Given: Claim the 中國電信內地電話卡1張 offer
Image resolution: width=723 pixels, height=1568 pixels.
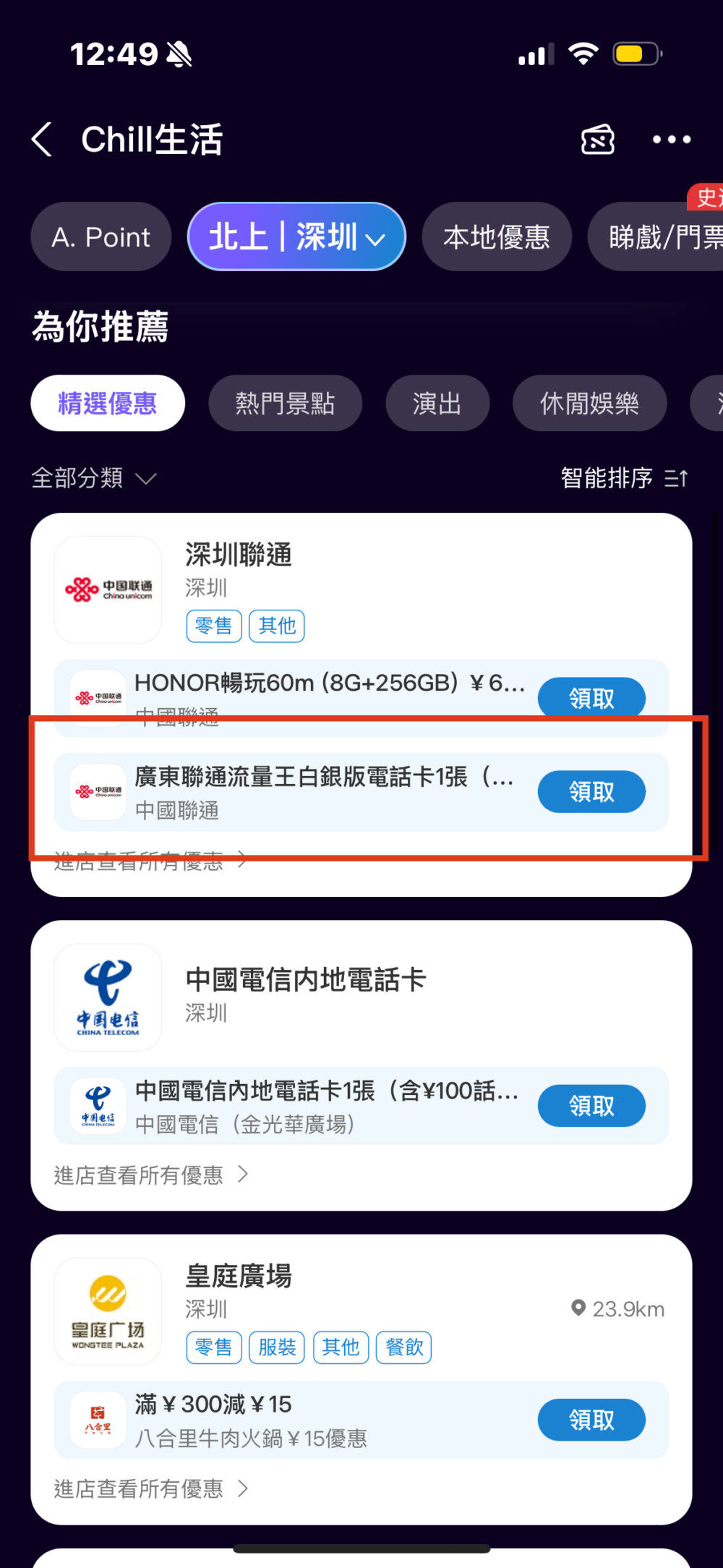Looking at the screenshot, I should (591, 1106).
